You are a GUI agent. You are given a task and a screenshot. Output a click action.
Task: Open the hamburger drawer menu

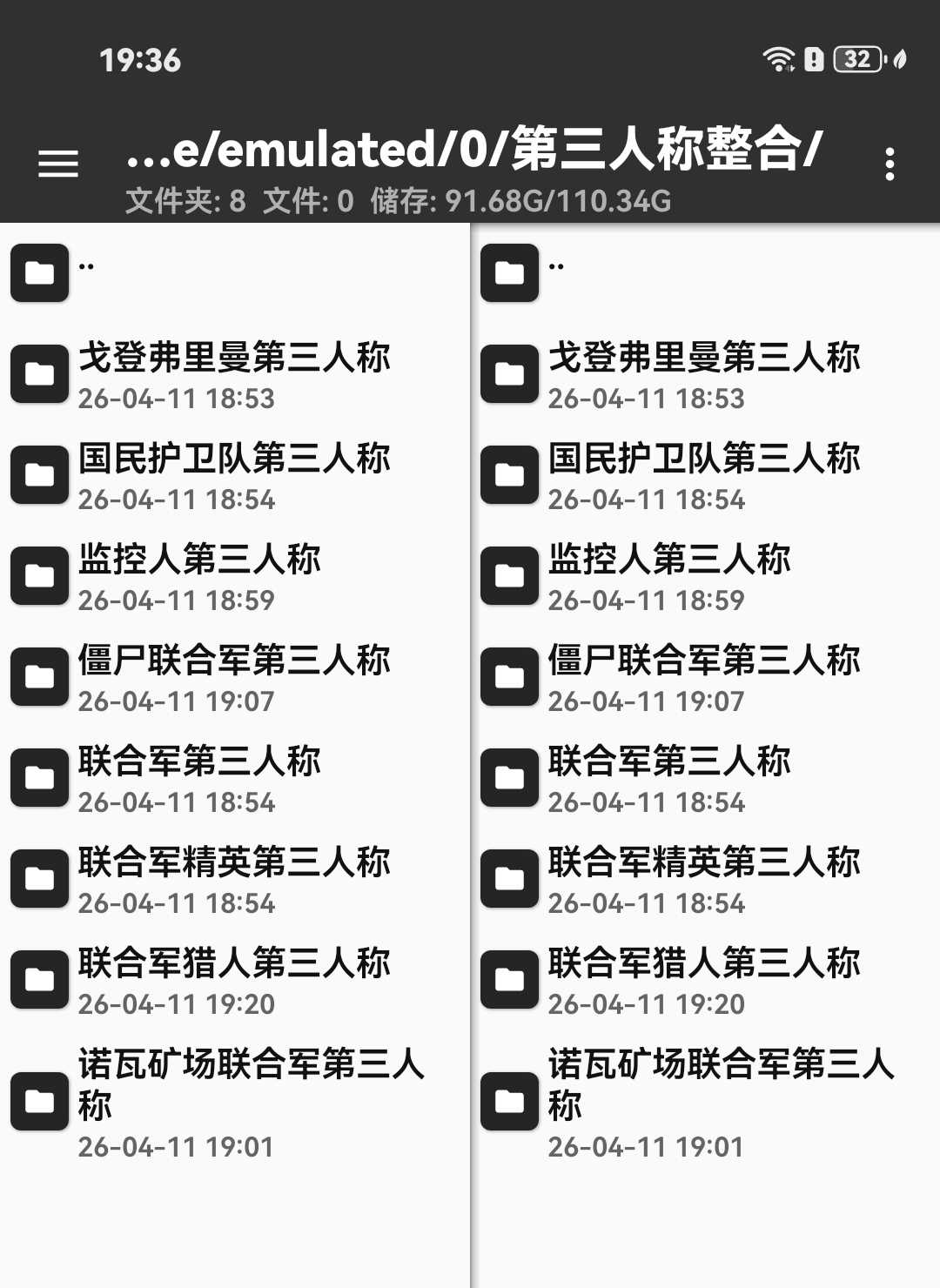pyautogui.click(x=58, y=164)
